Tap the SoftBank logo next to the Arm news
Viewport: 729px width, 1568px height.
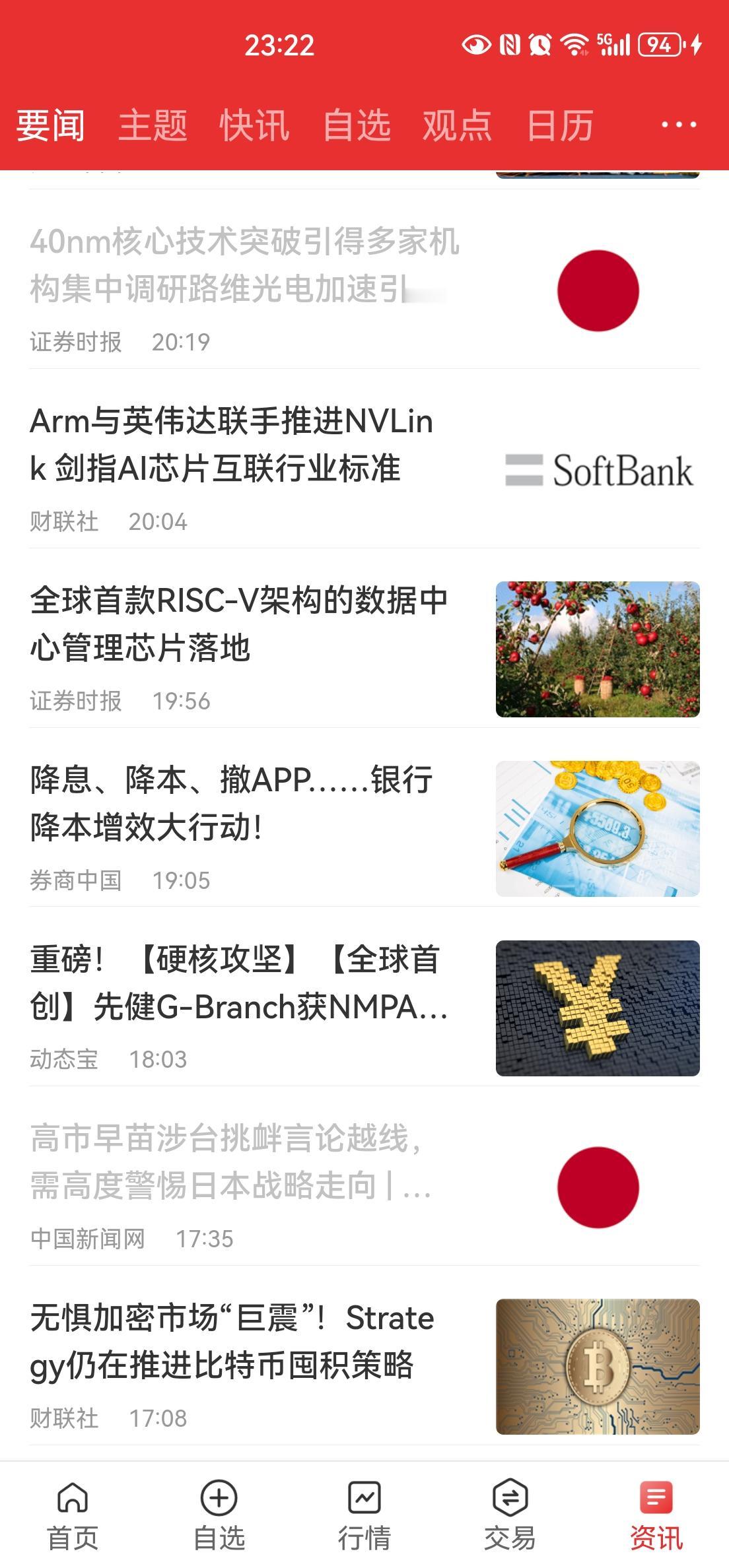[598, 470]
